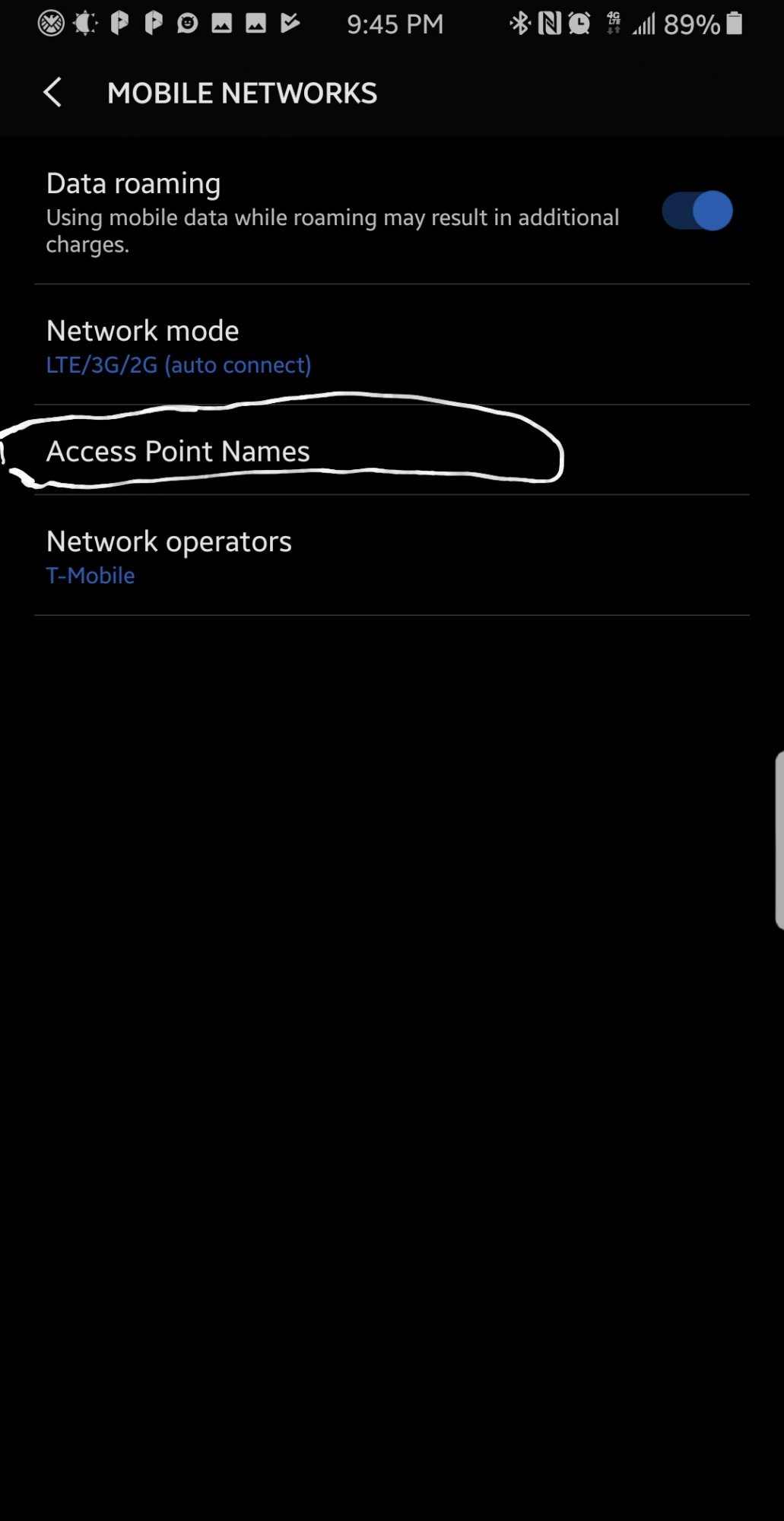The image size is (784, 1521).
Task: Open Network operators
Action: [x=392, y=556]
